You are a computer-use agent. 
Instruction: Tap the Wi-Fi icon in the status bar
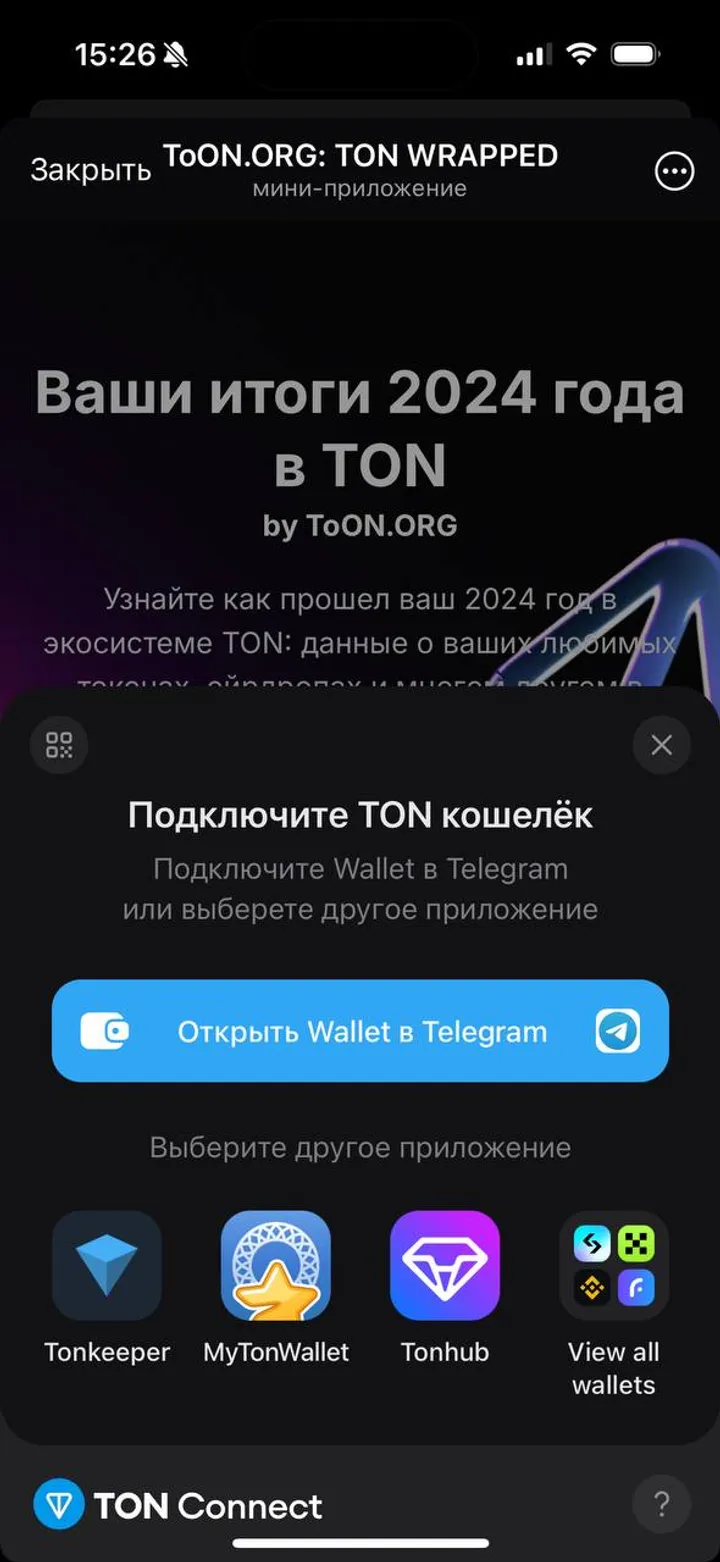tap(580, 55)
